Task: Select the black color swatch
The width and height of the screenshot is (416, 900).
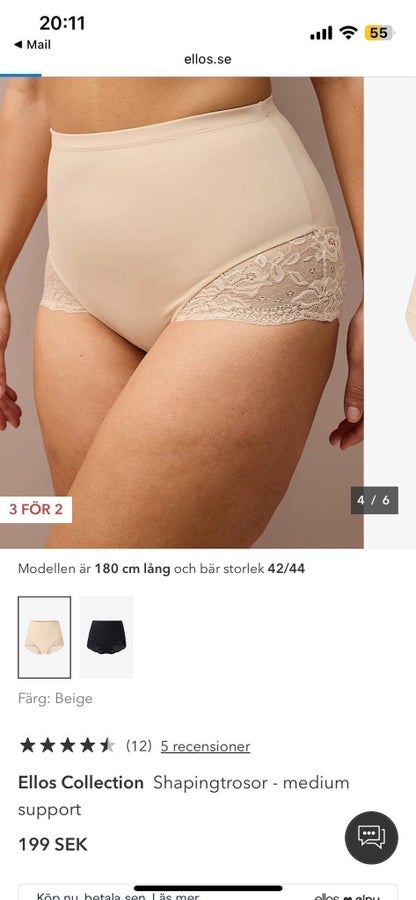Action: pyautogui.click(x=106, y=637)
